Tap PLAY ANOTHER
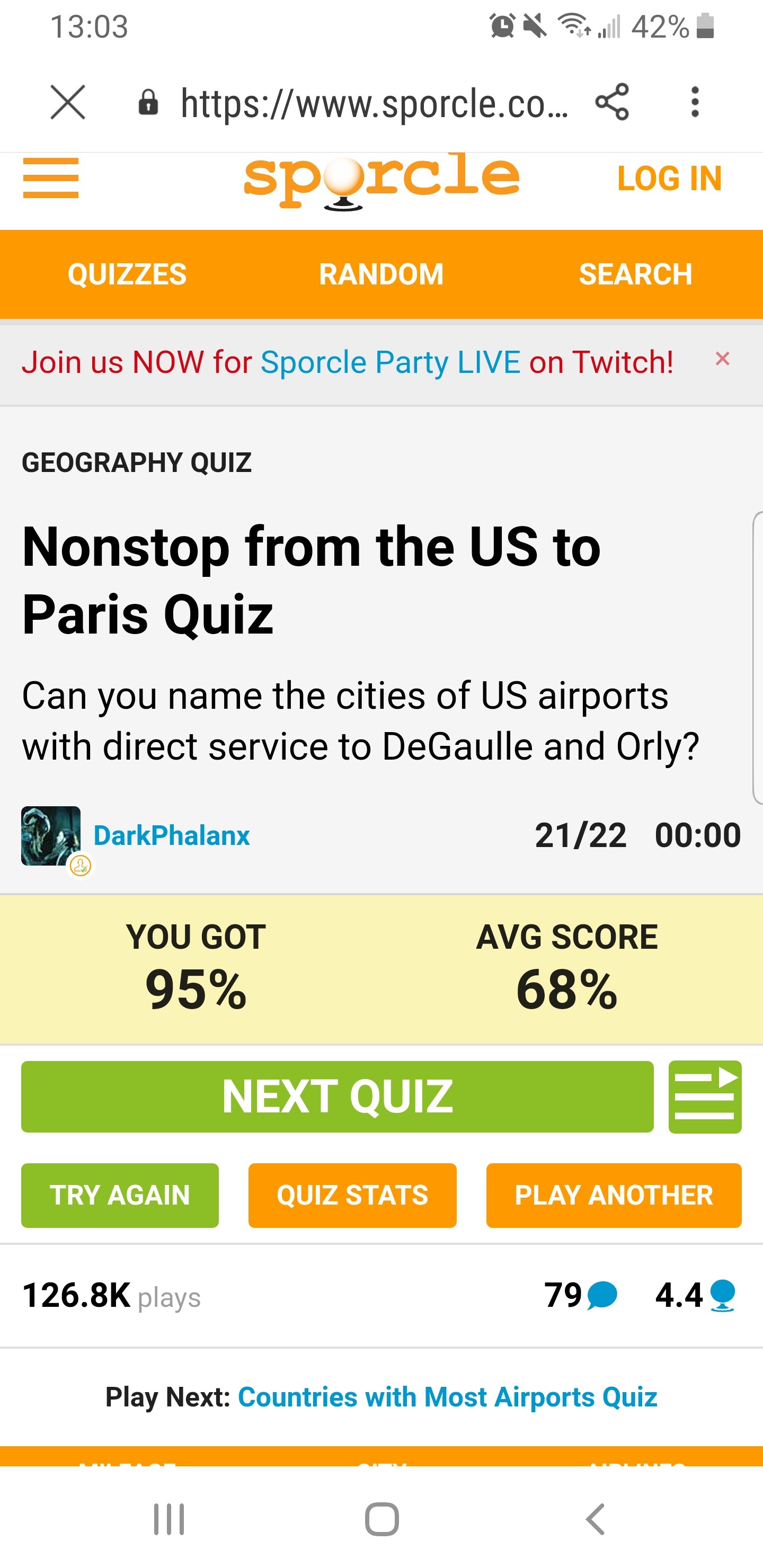Screen dimensions: 763x1568 coord(614,1196)
